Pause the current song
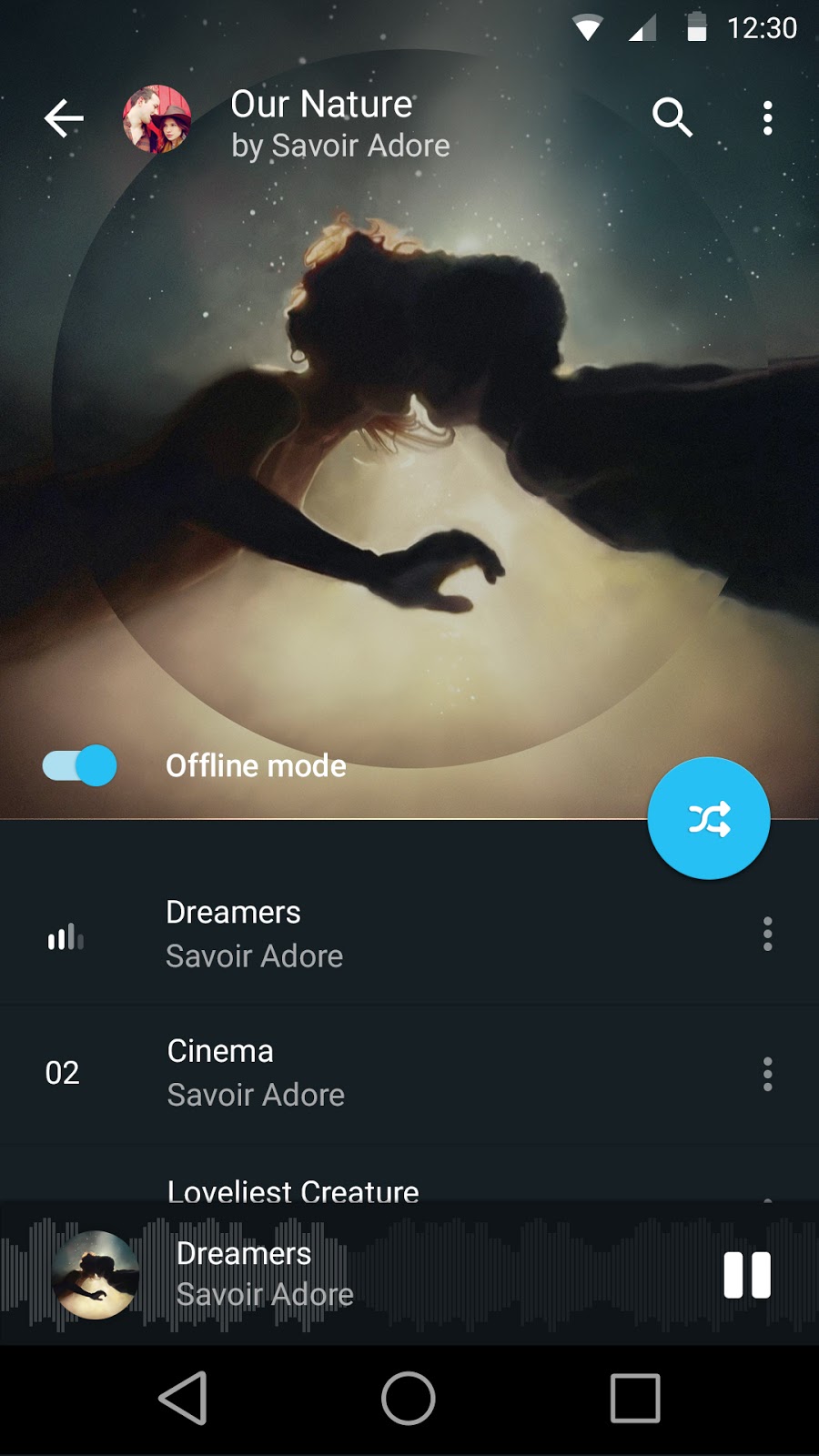The height and width of the screenshot is (1456, 819). point(746,1275)
